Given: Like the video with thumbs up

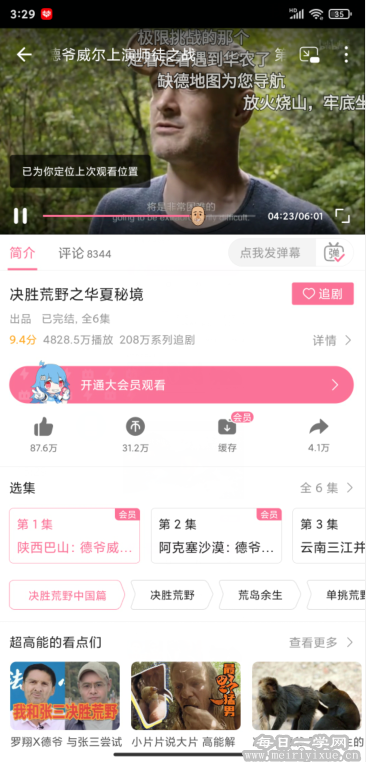Looking at the screenshot, I should click(43, 435).
